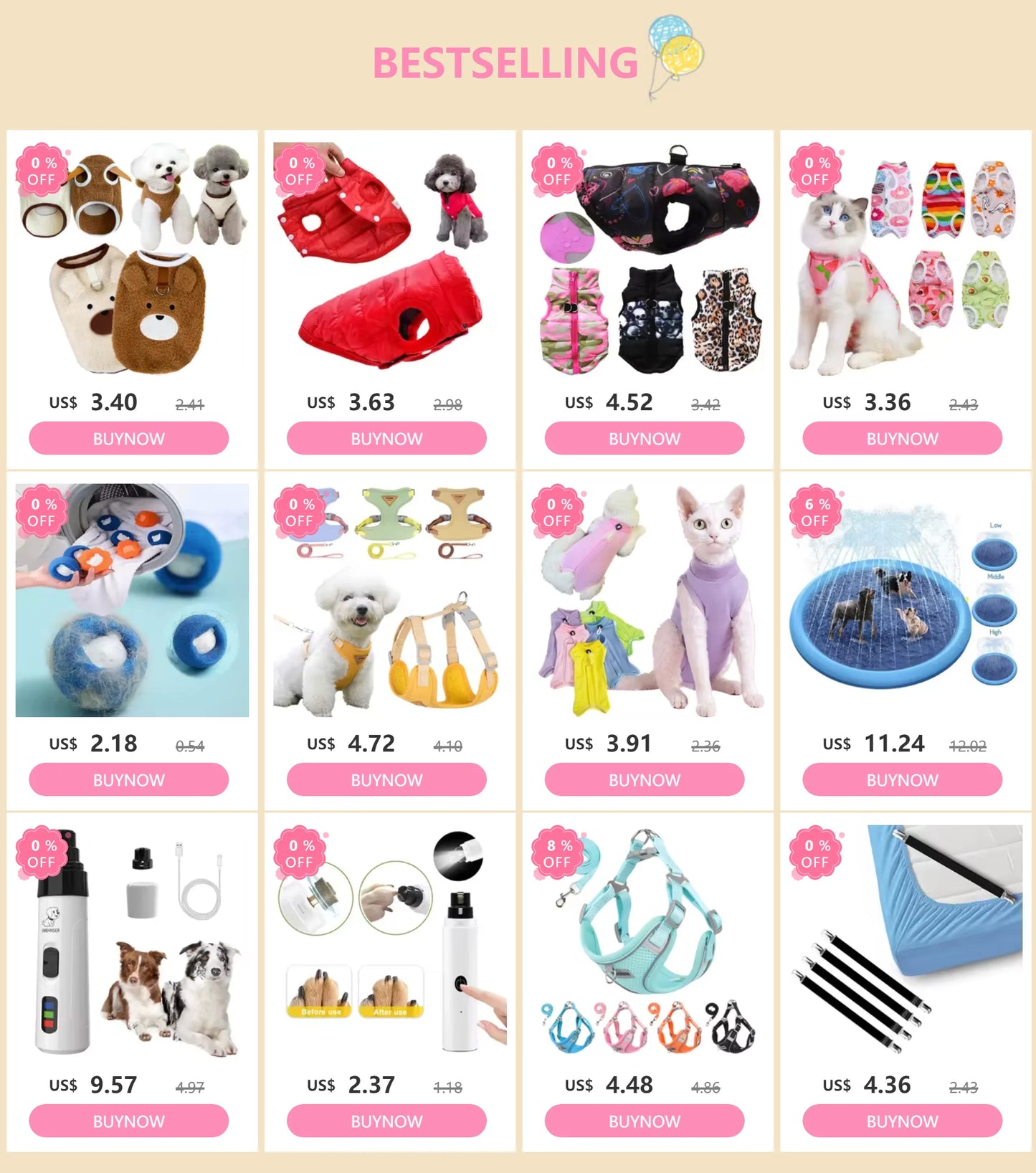The height and width of the screenshot is (1173, 1036).
Task: Buy the dog sprinkler pool at 11.24
Action: (902, 779)
